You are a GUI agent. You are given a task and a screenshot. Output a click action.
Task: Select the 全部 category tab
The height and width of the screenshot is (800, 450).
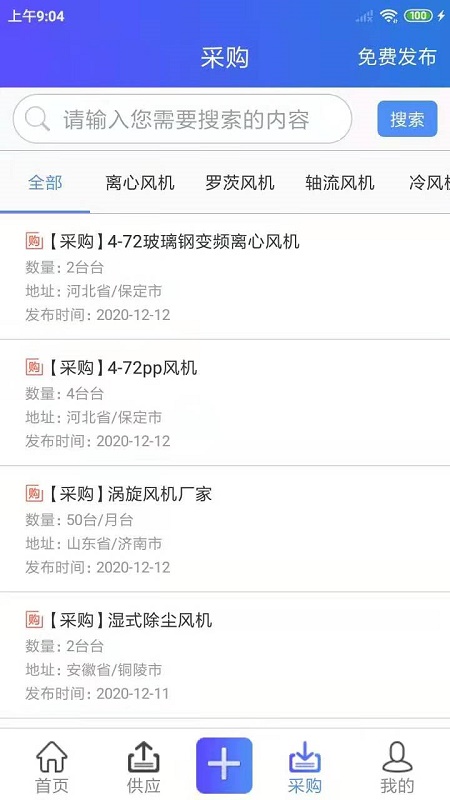[x=45, y=183]
